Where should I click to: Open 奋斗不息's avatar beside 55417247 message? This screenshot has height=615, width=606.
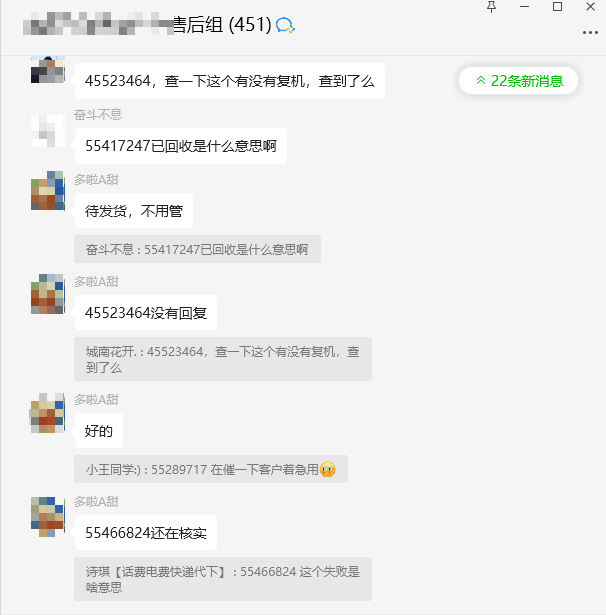pos(48,131)
